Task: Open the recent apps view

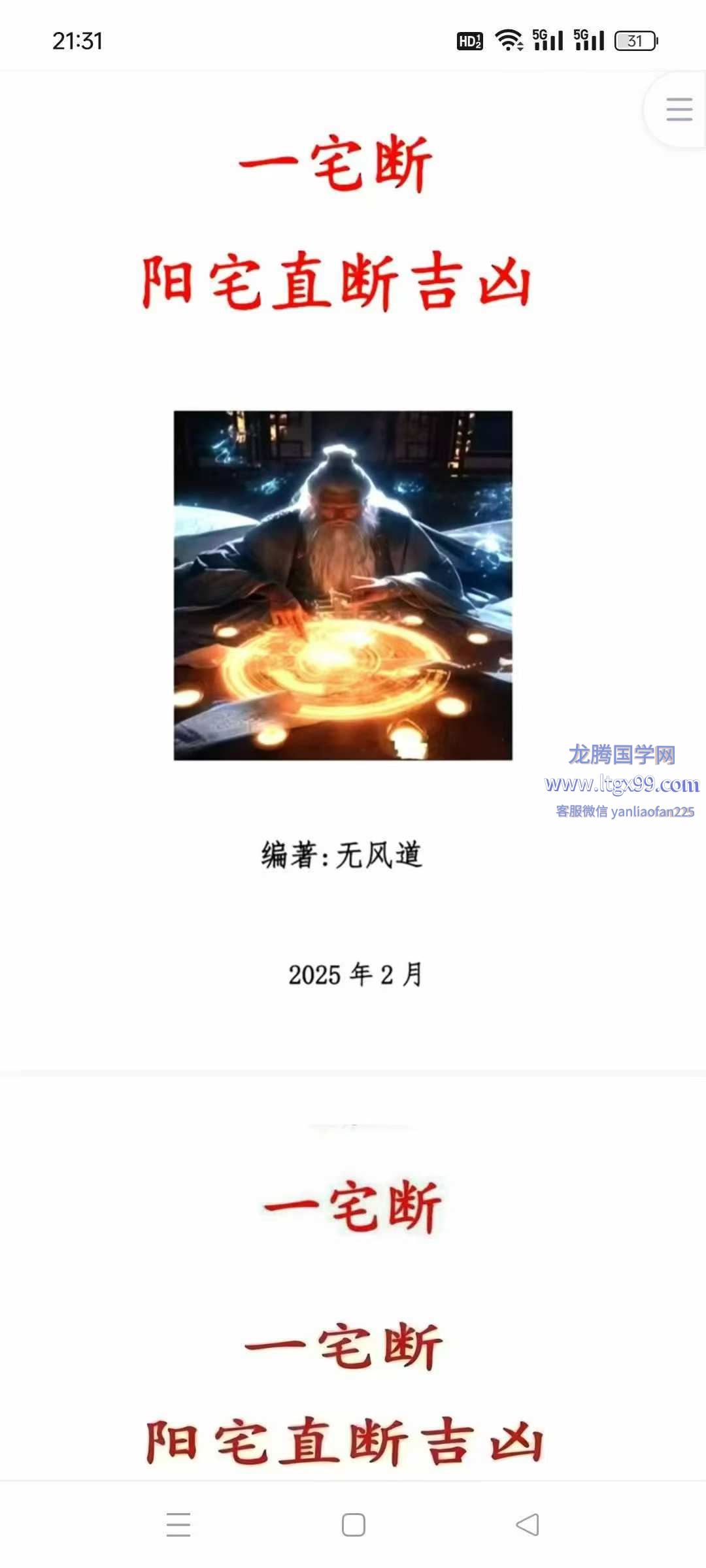Action: click(178, 1525)
